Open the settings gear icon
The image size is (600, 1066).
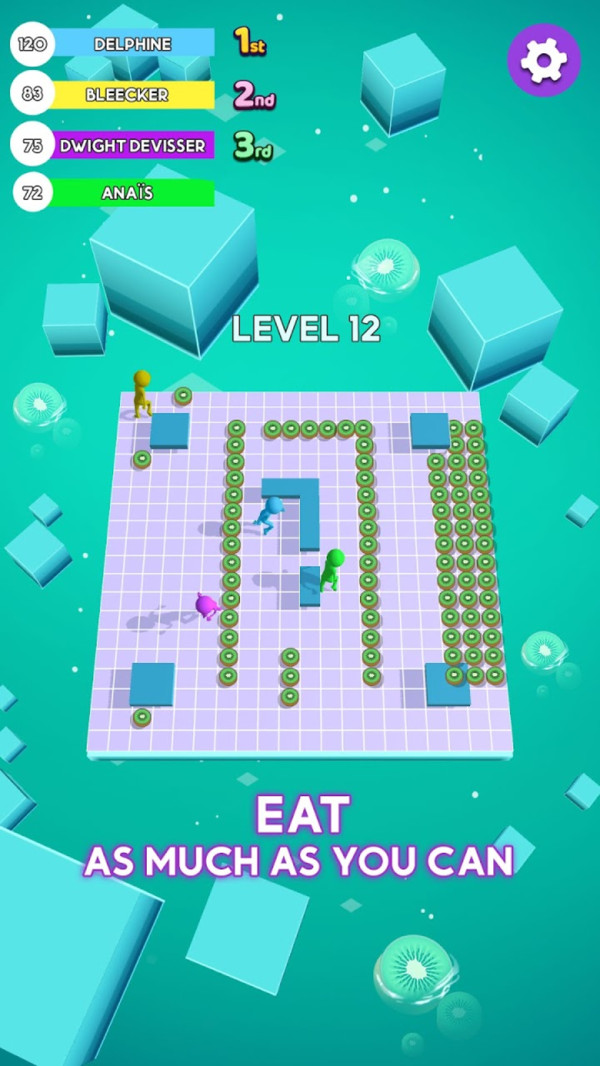[544, 60]
